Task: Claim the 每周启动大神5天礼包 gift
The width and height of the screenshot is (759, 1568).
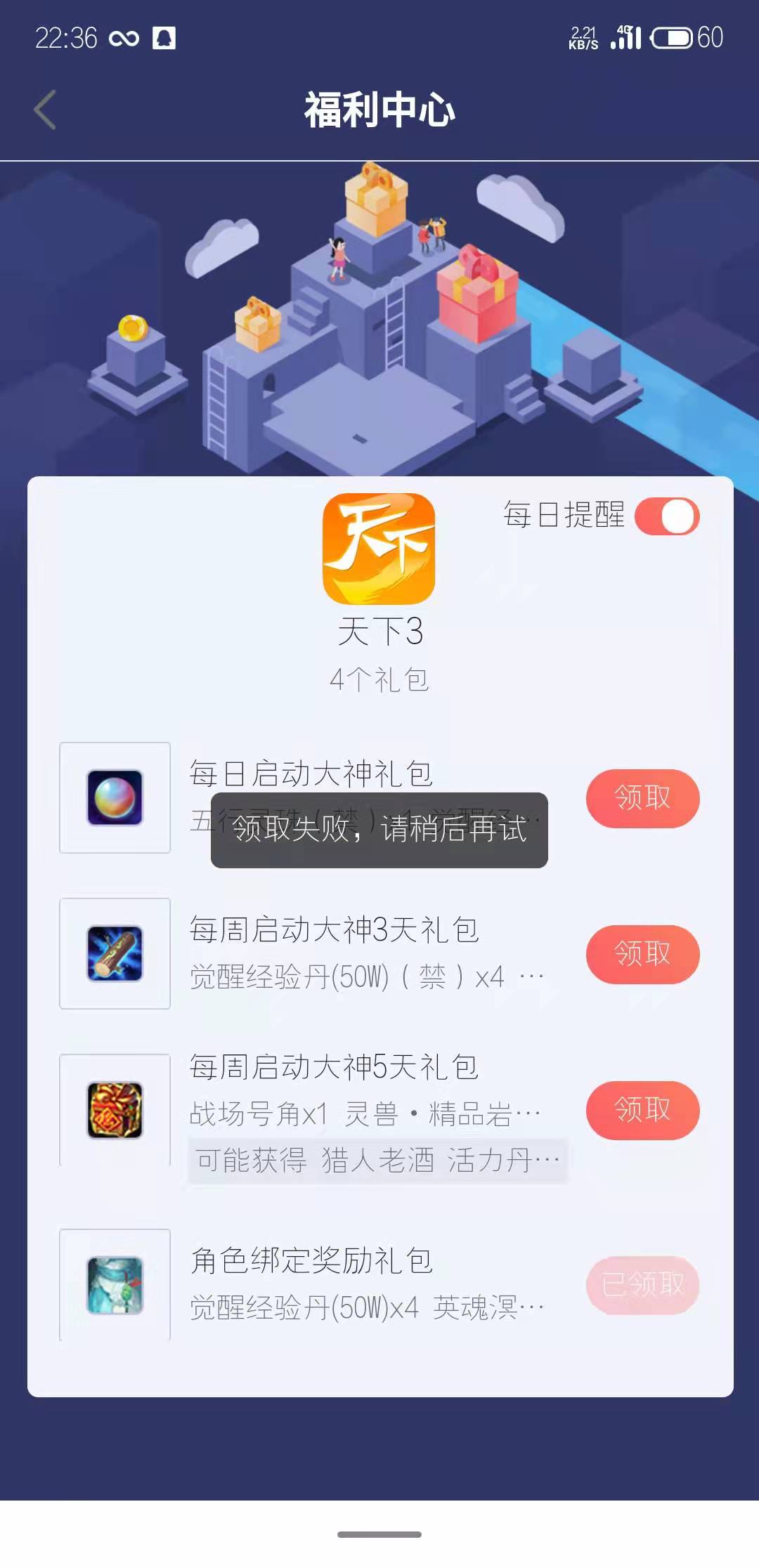Action: pyautogui.click(x=642, y=1110)
